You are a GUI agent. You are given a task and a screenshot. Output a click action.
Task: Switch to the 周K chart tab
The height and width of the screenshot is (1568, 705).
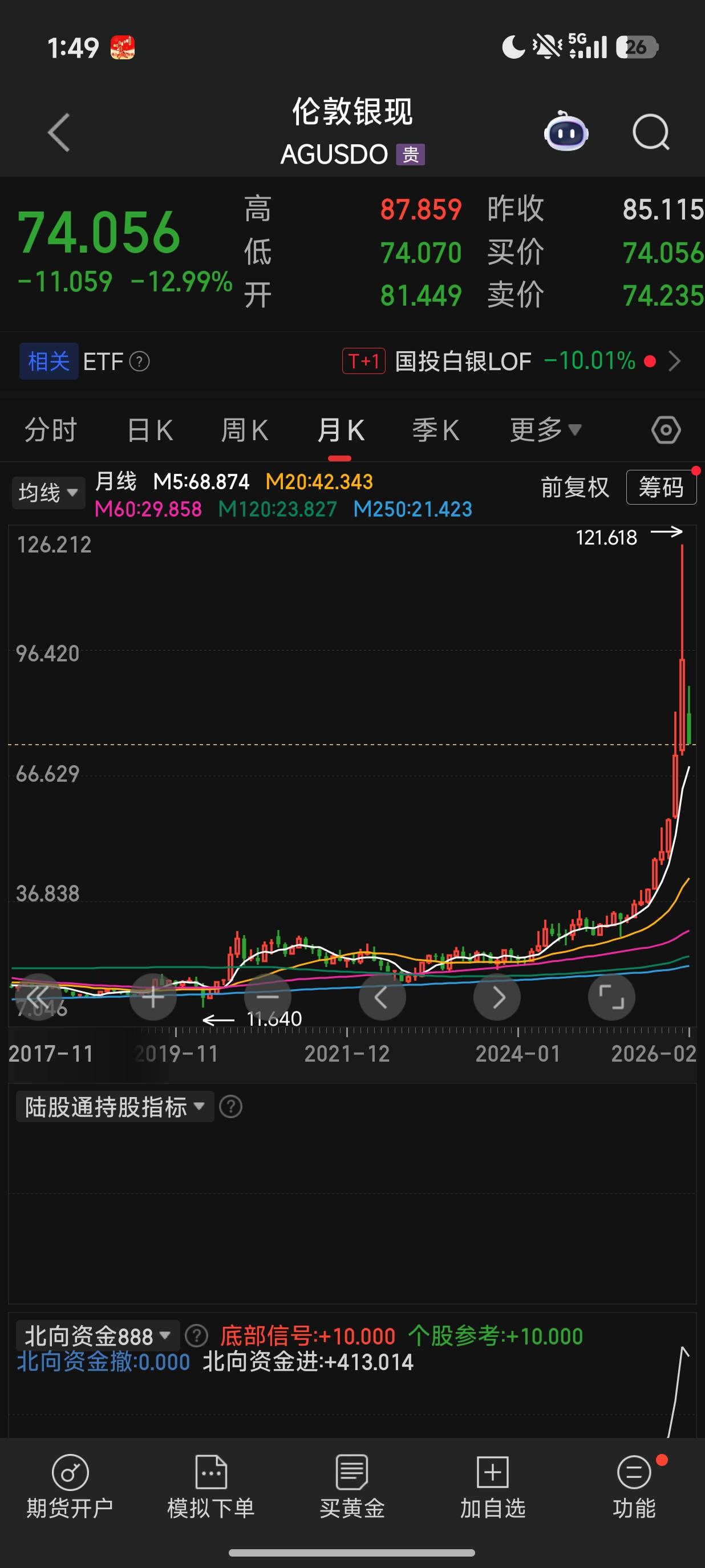click(245, 430)
